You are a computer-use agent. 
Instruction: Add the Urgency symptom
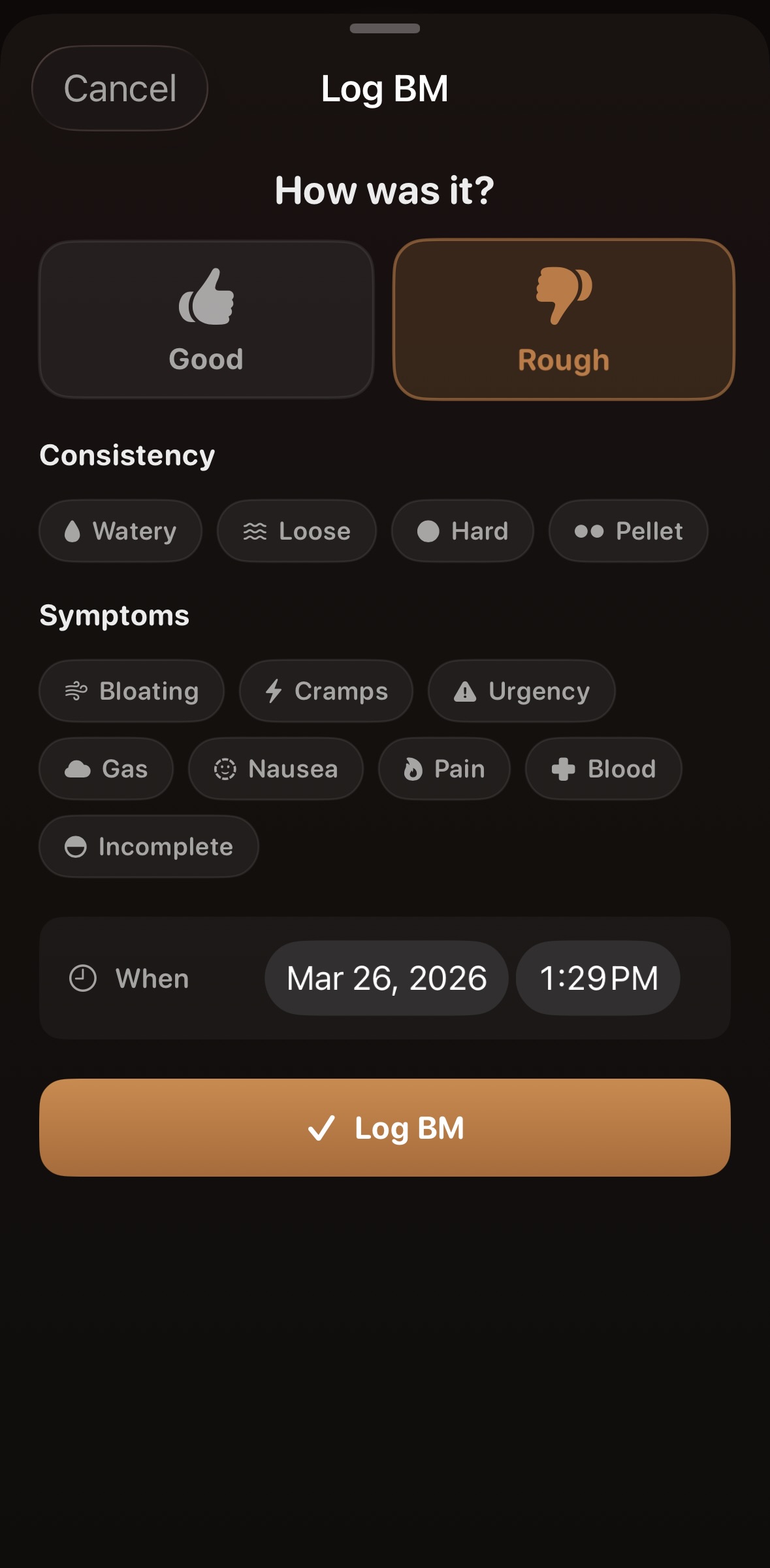[x=521, y=691]
